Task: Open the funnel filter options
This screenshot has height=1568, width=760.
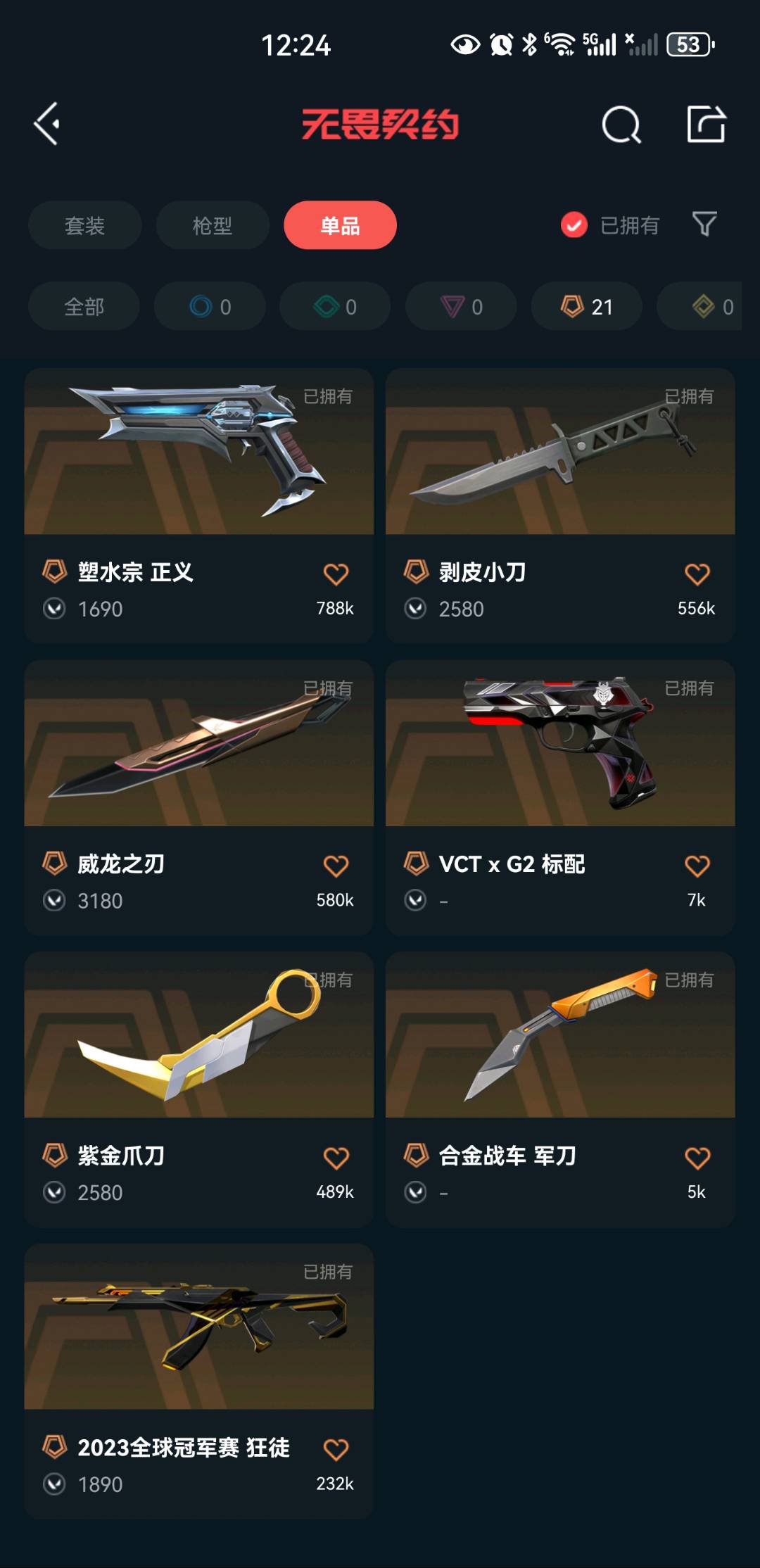Action: tap(704, 225)
